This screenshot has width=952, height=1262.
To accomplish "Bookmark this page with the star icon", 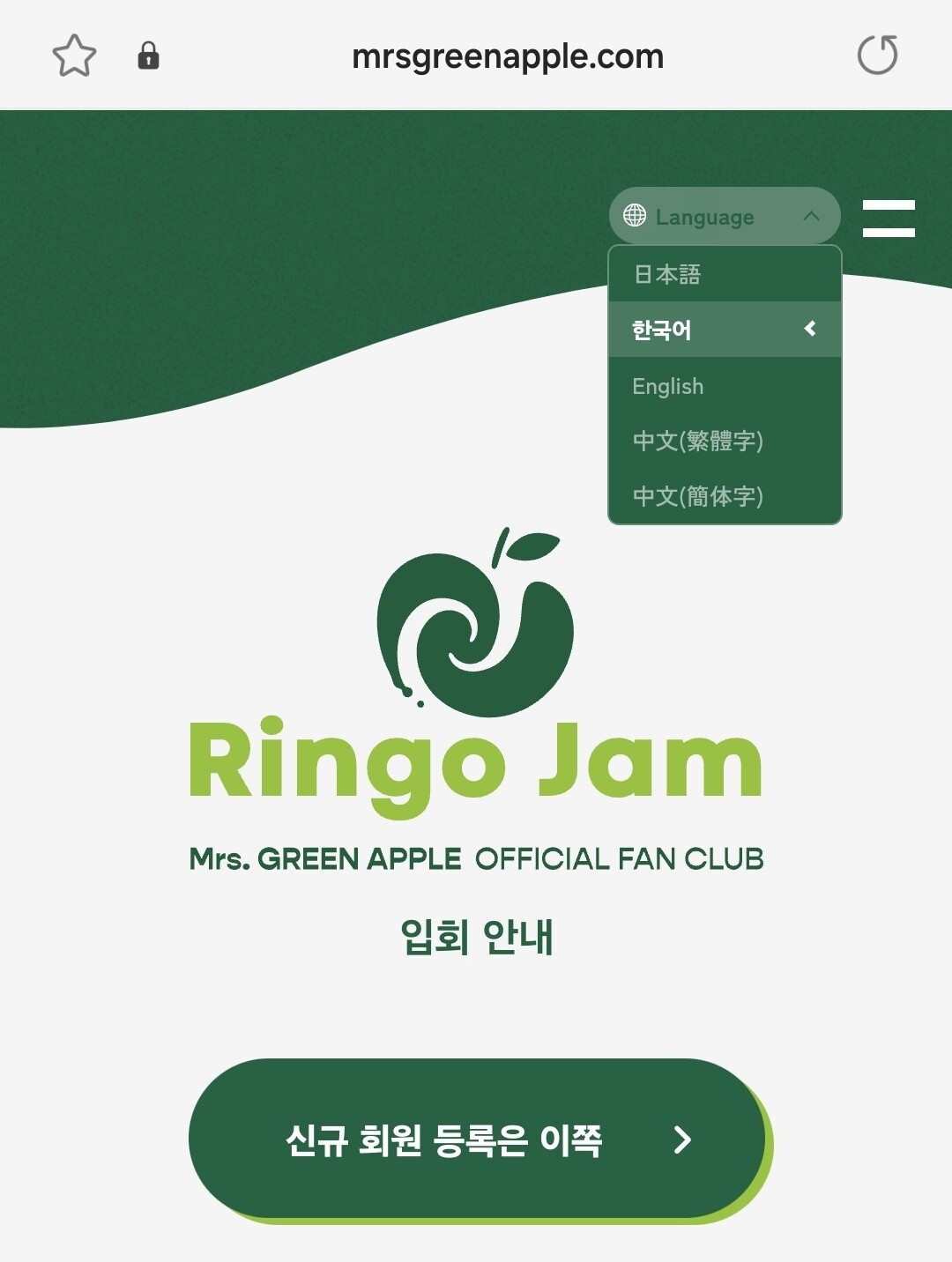I will point(74,56).
